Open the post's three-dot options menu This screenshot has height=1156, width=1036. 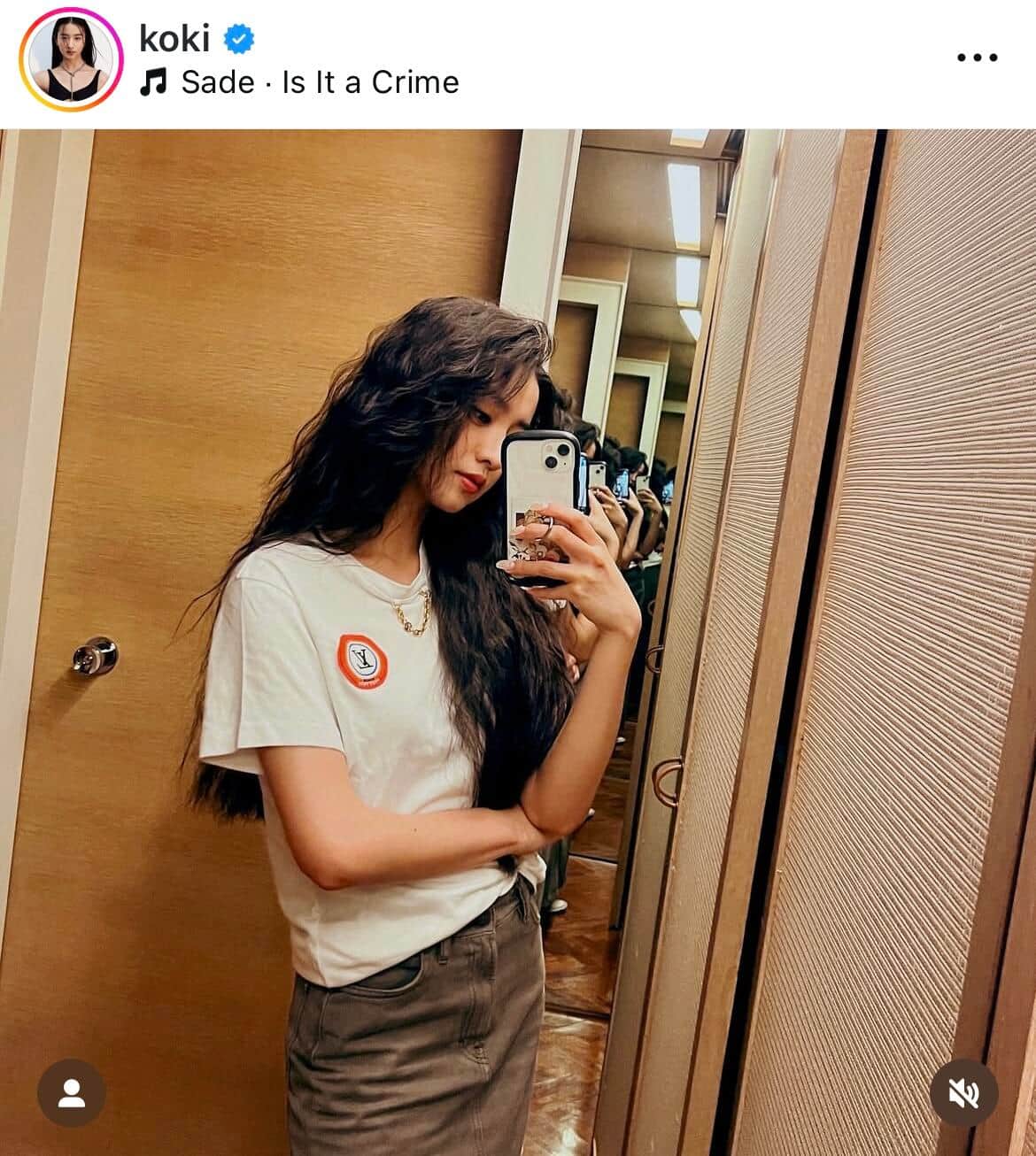[977, 58]
